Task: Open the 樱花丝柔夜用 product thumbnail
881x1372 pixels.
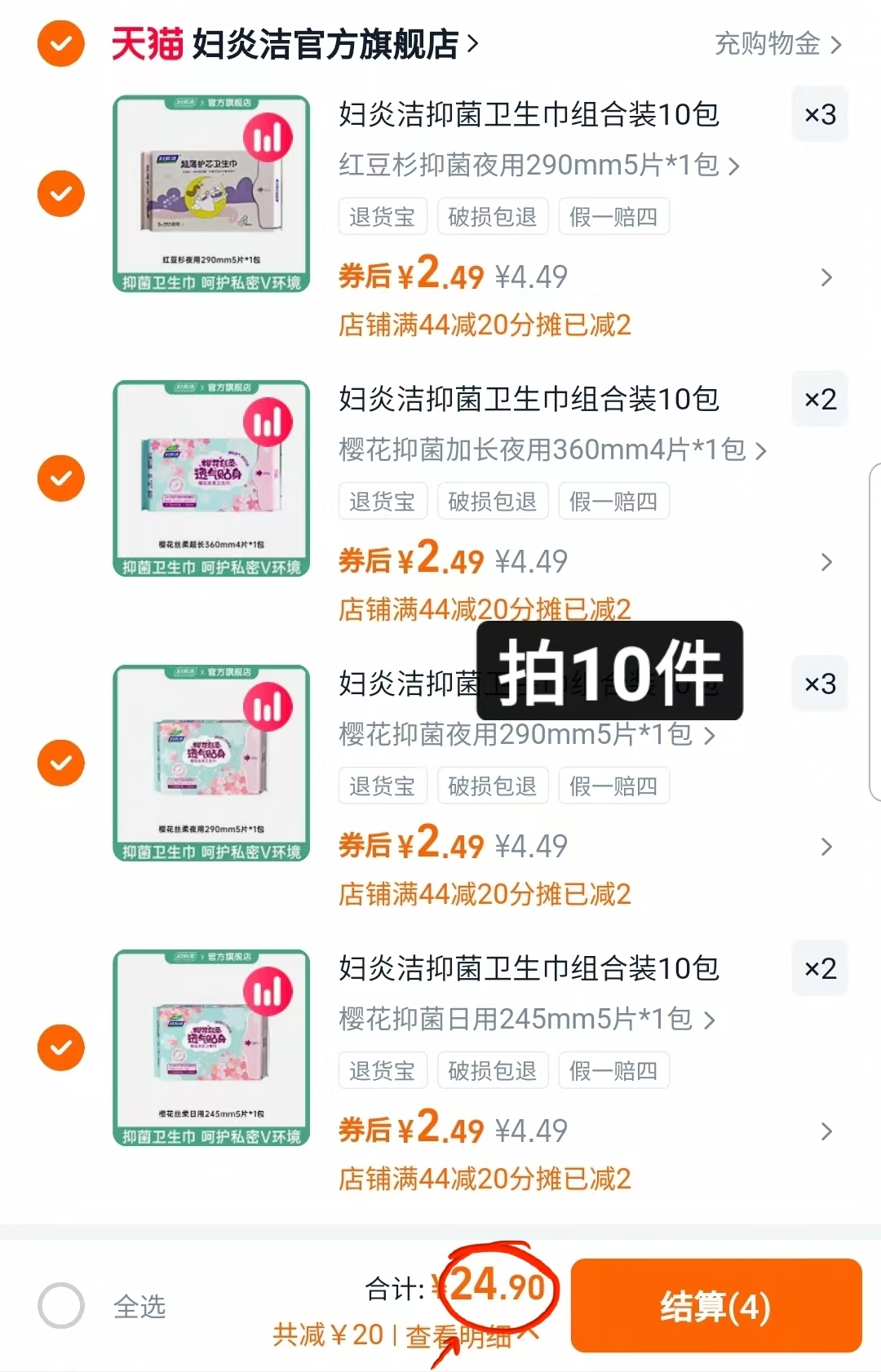Action: pos(210,763)
